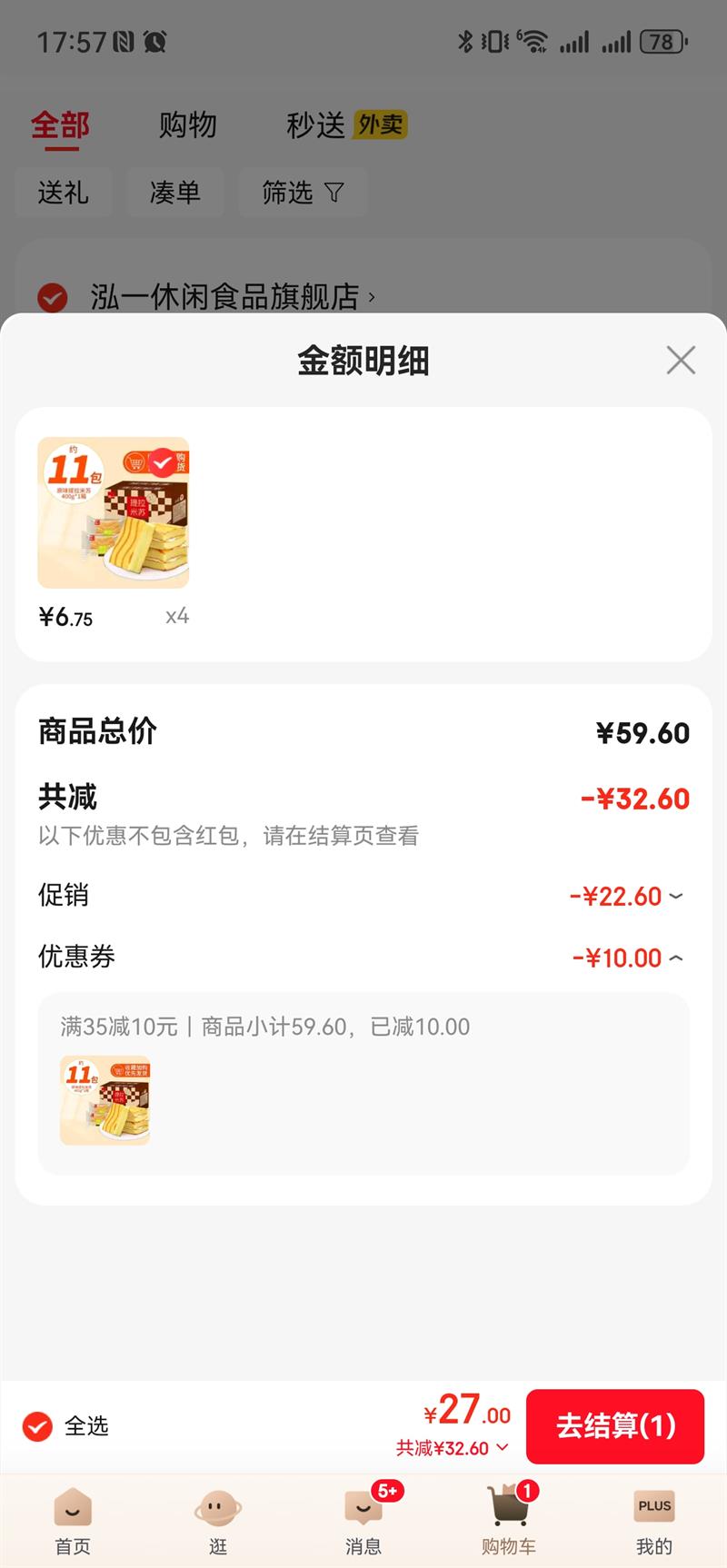
Task: Open the 我的 tab
Action: point(654,1521)
